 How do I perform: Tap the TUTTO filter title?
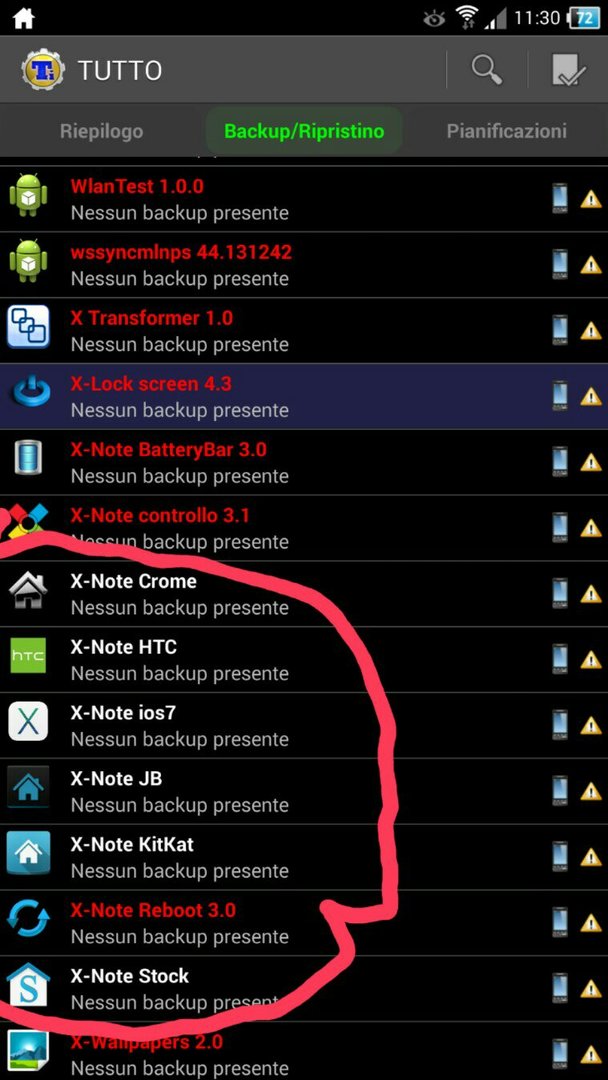point(119,70)
